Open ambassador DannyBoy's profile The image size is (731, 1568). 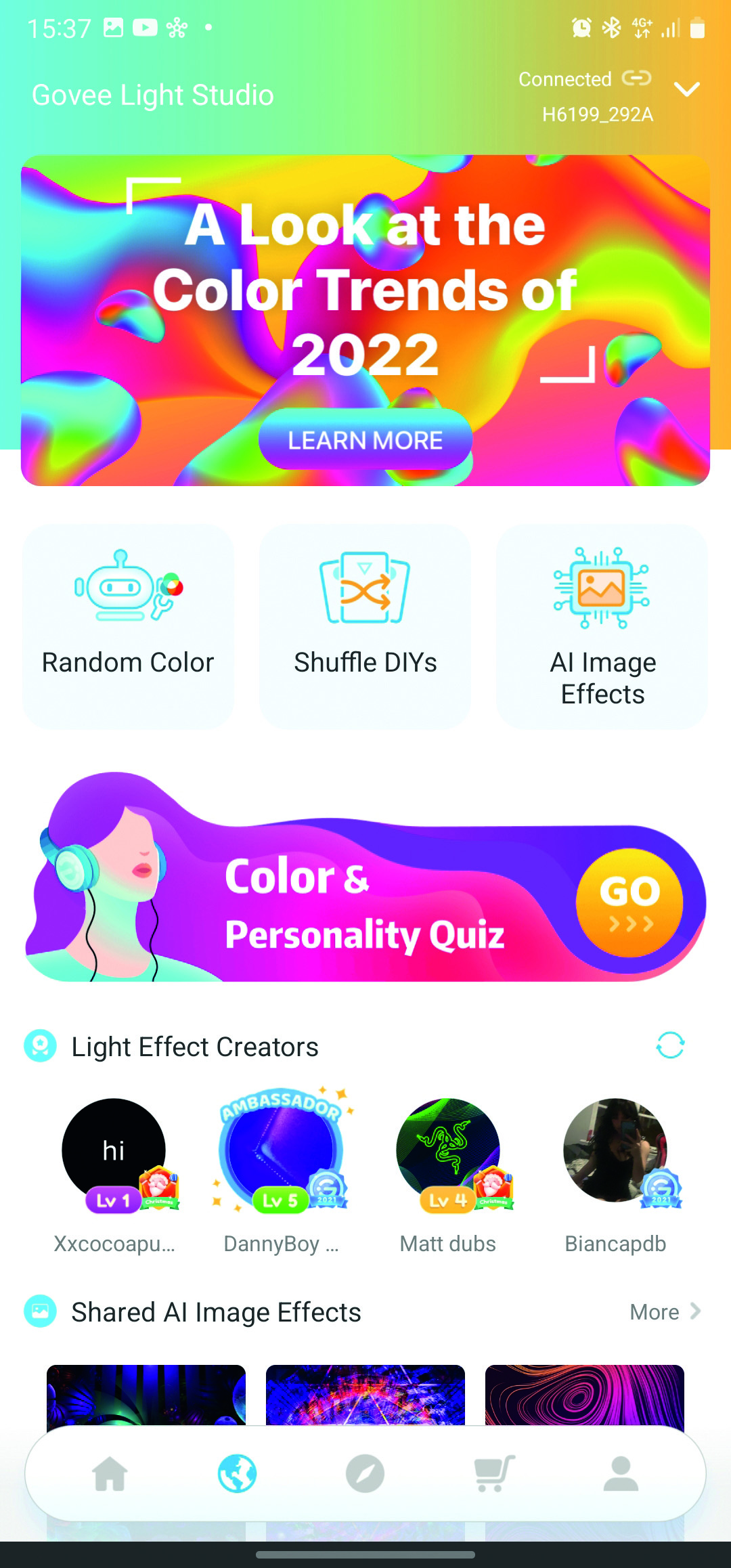[x=281, y=1152]
